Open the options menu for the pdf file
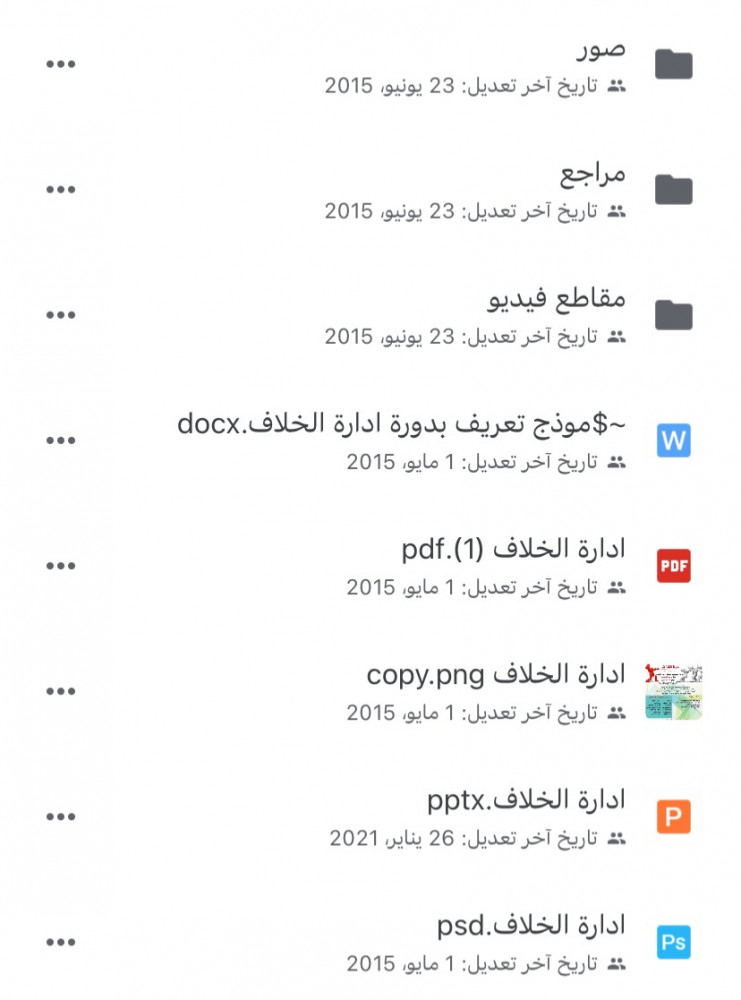 click(x=61, y=566)
